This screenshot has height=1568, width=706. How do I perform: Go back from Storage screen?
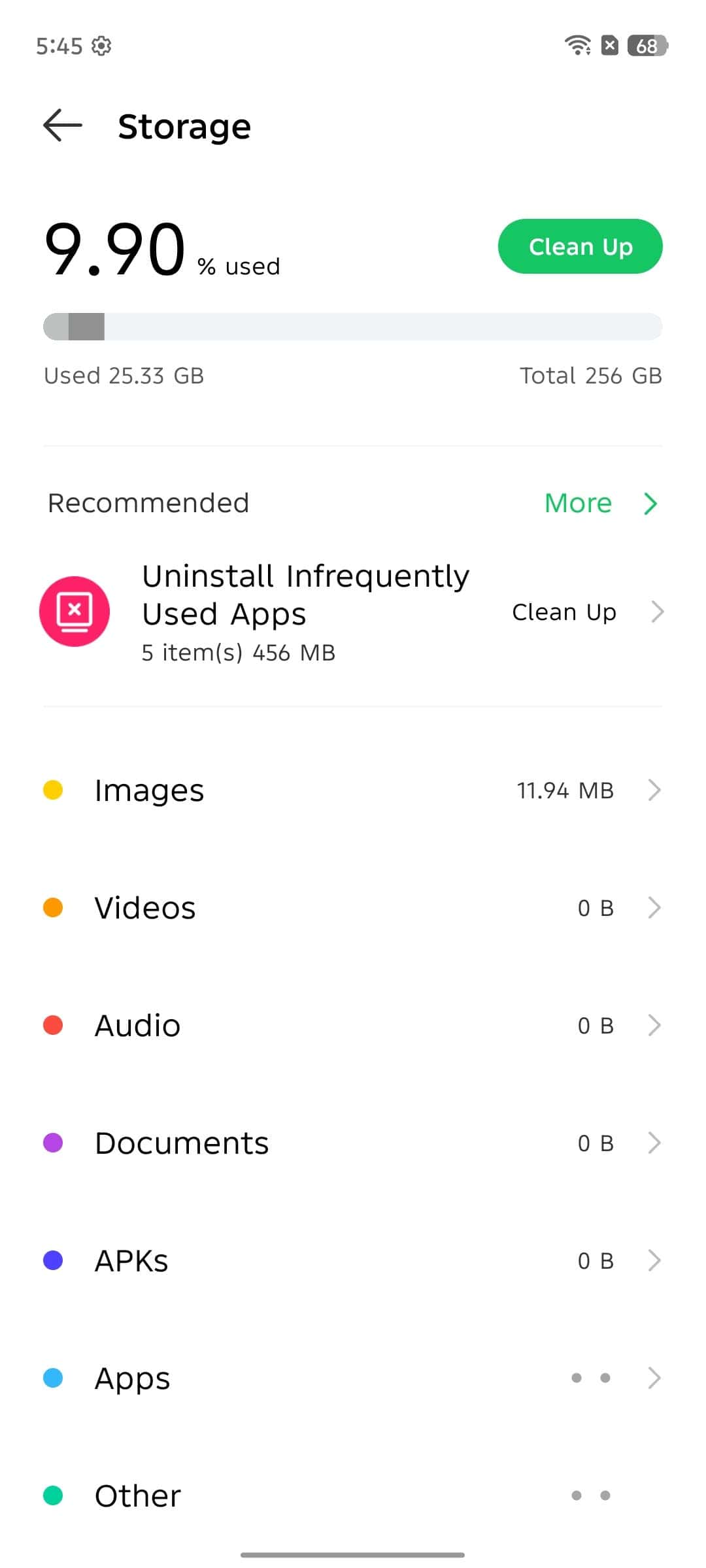(63, 125)
